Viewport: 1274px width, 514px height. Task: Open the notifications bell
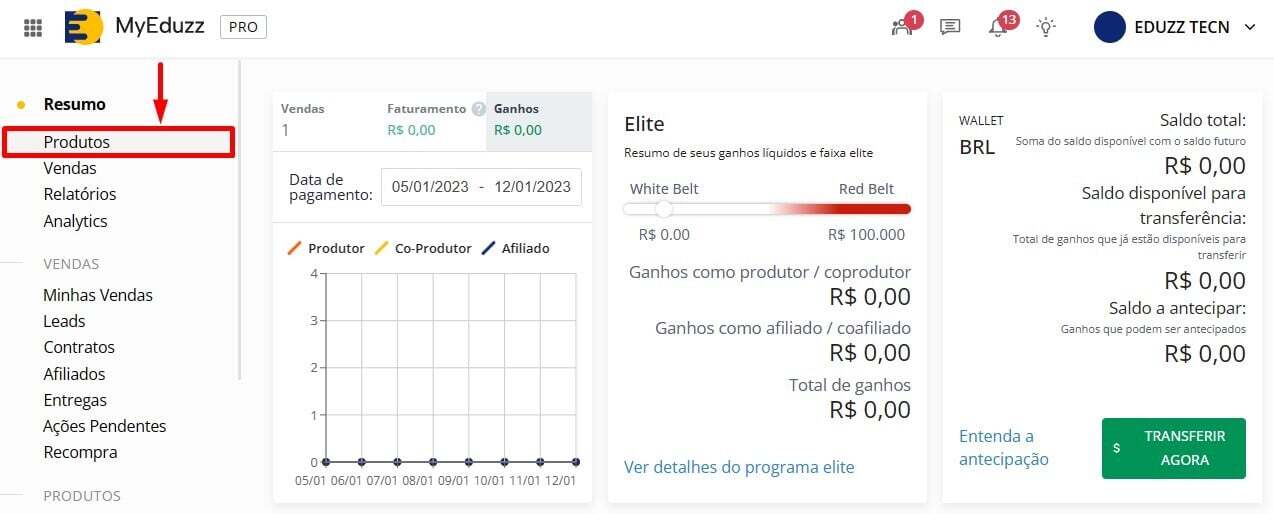pos(998,27)
